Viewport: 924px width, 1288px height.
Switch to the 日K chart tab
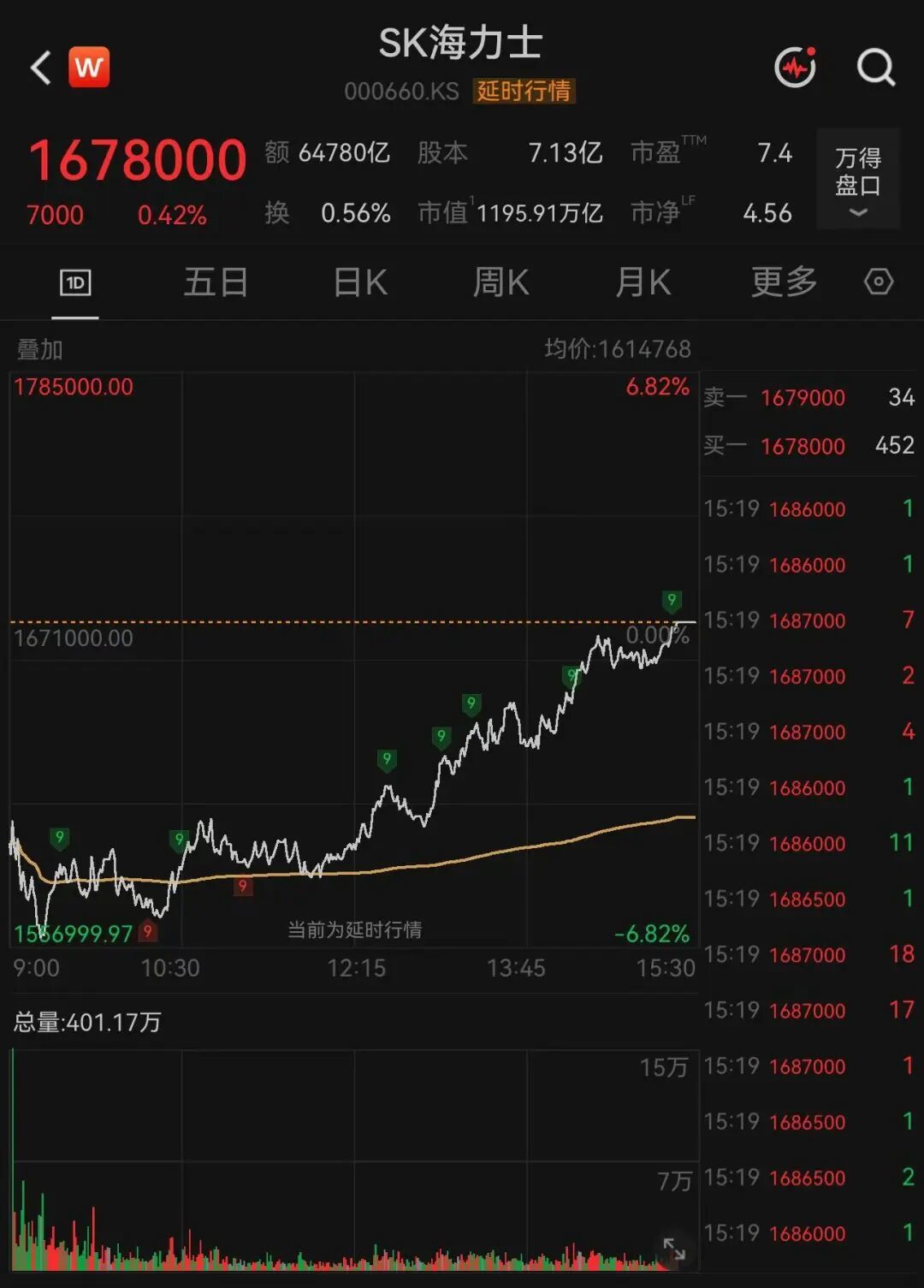[360, 282]
